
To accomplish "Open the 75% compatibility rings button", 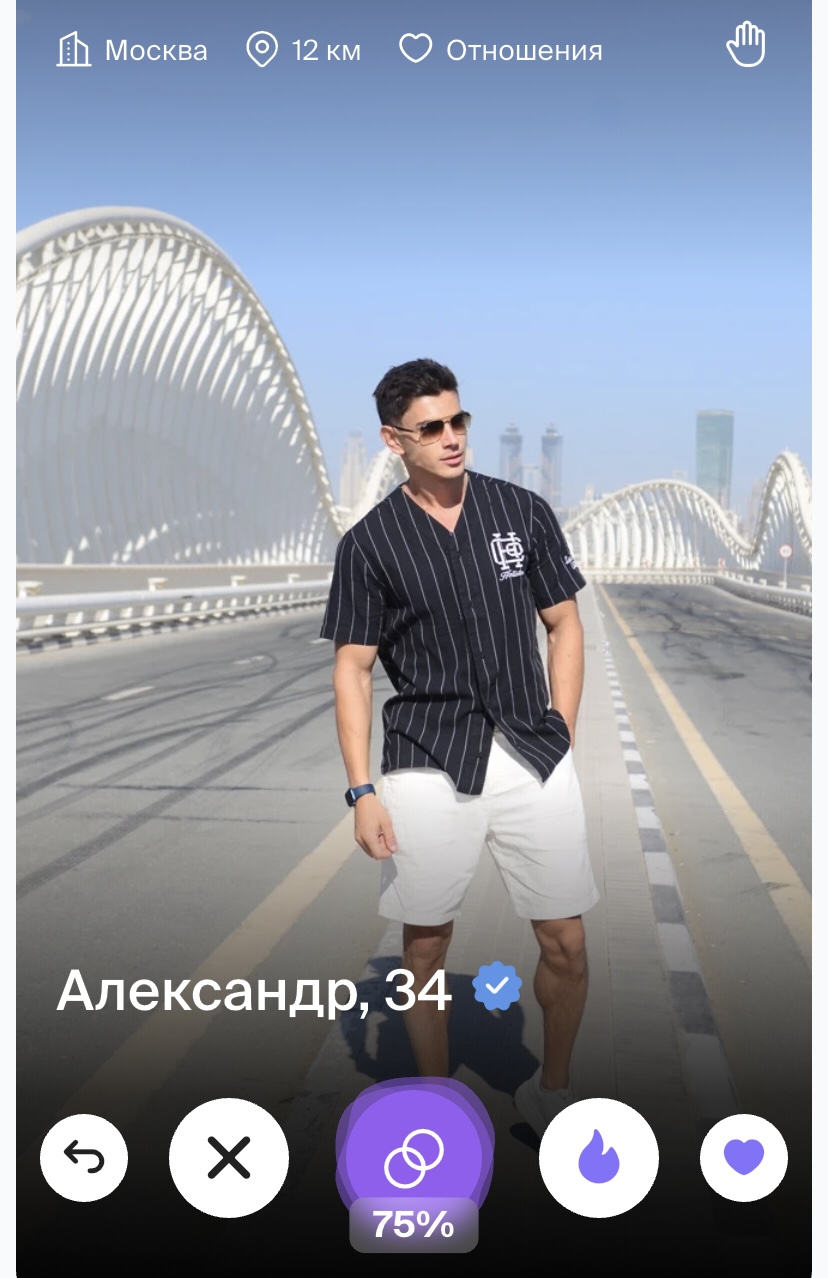I will click(414, 1158).
